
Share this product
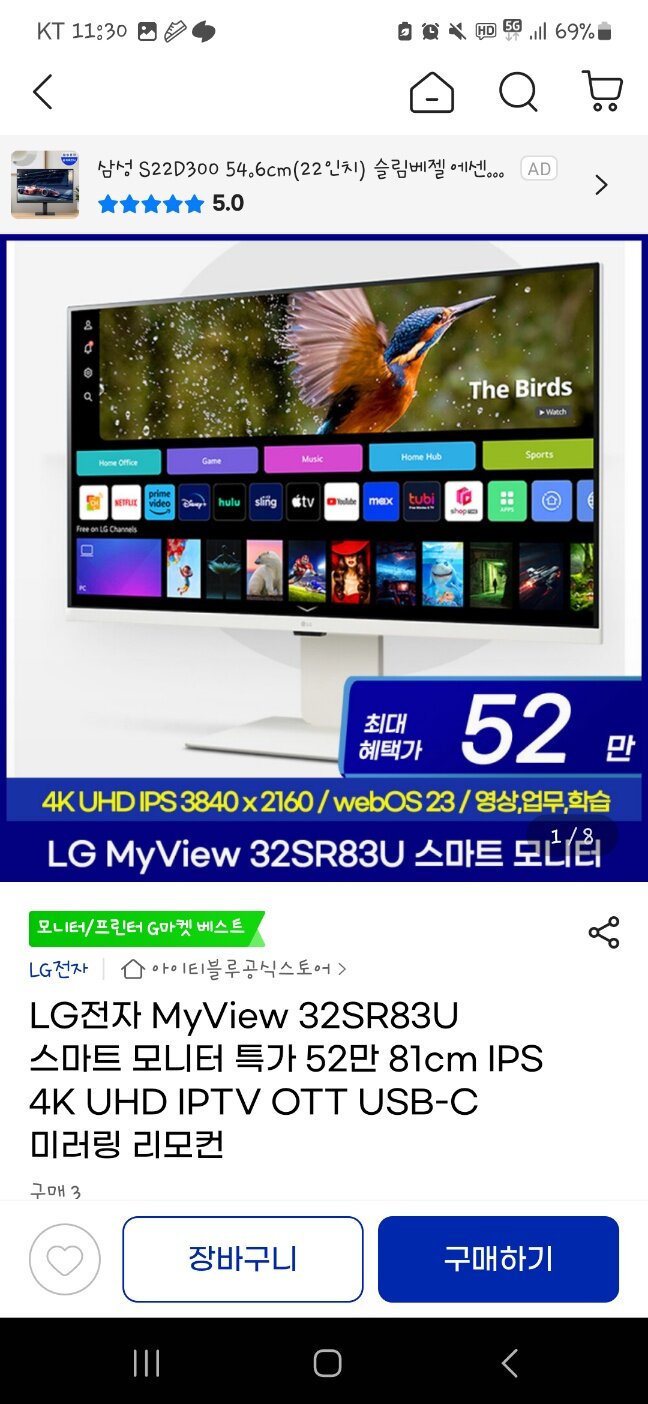coord(603,932)
